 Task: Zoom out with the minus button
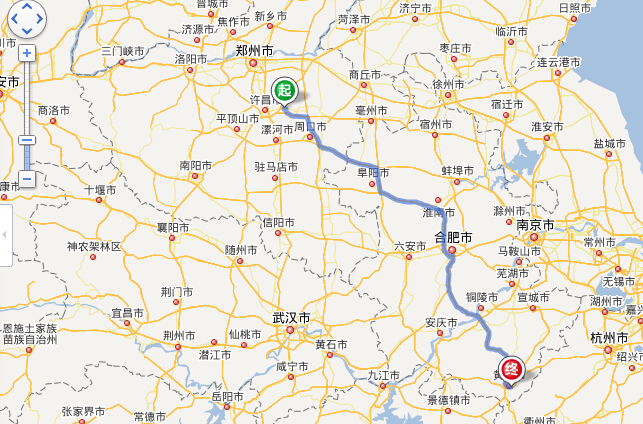coord(27,178)
